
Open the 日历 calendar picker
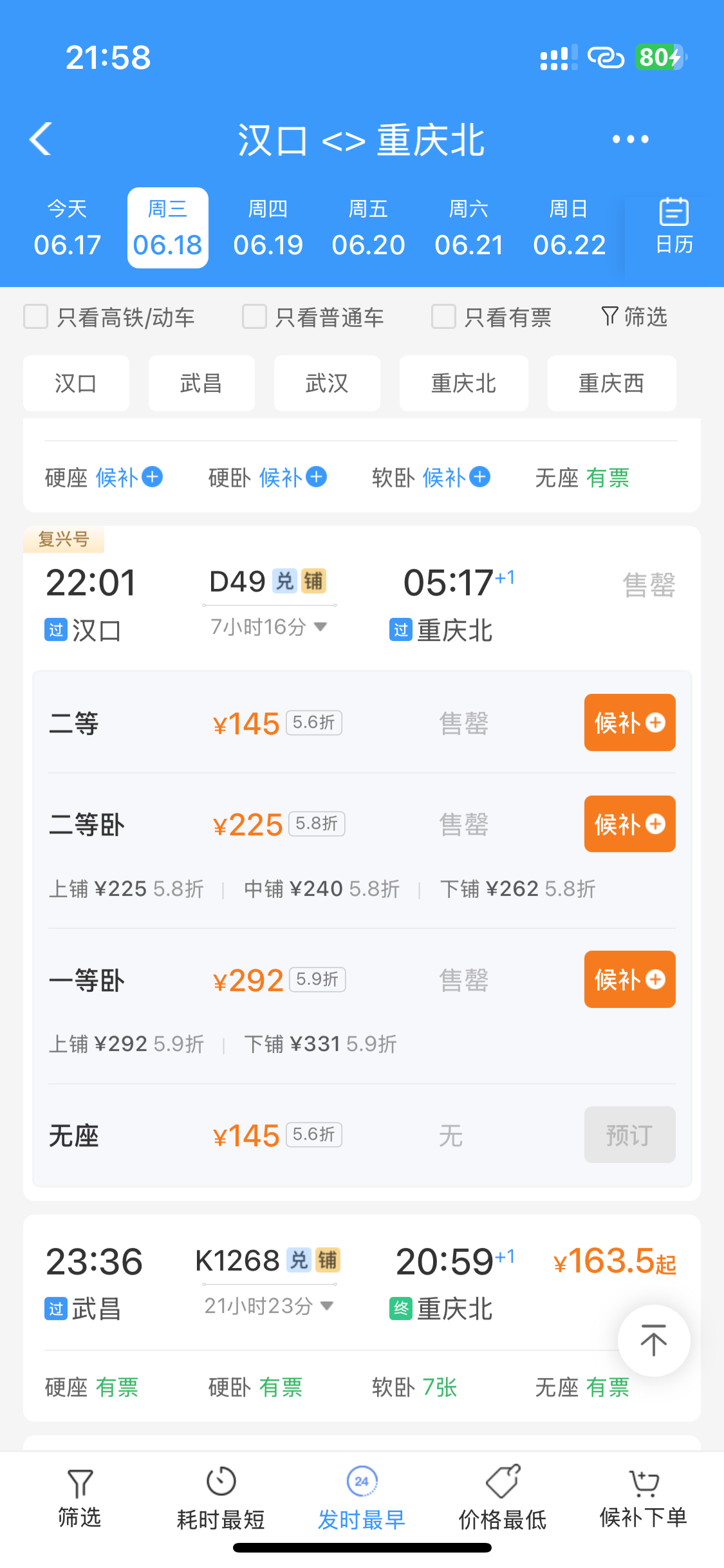[674, 227]
